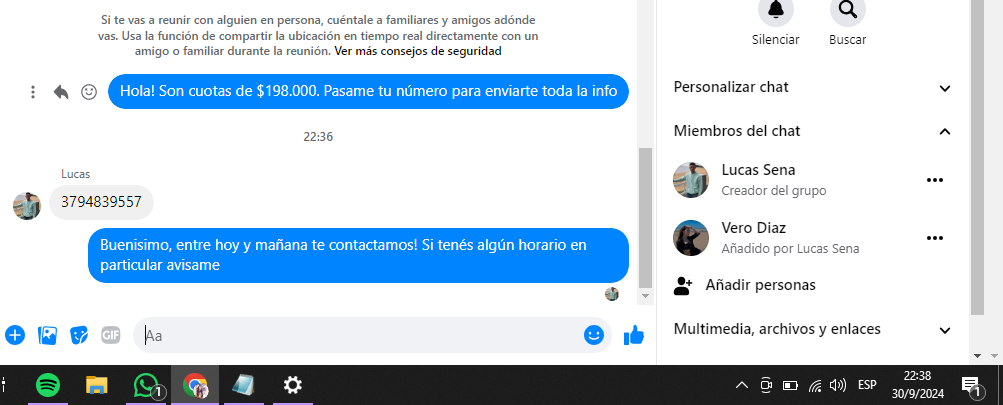The width and height of the screenshot is (1003, 405).
Task: Open more options for the $198.000 message
Action: [33, 92]
